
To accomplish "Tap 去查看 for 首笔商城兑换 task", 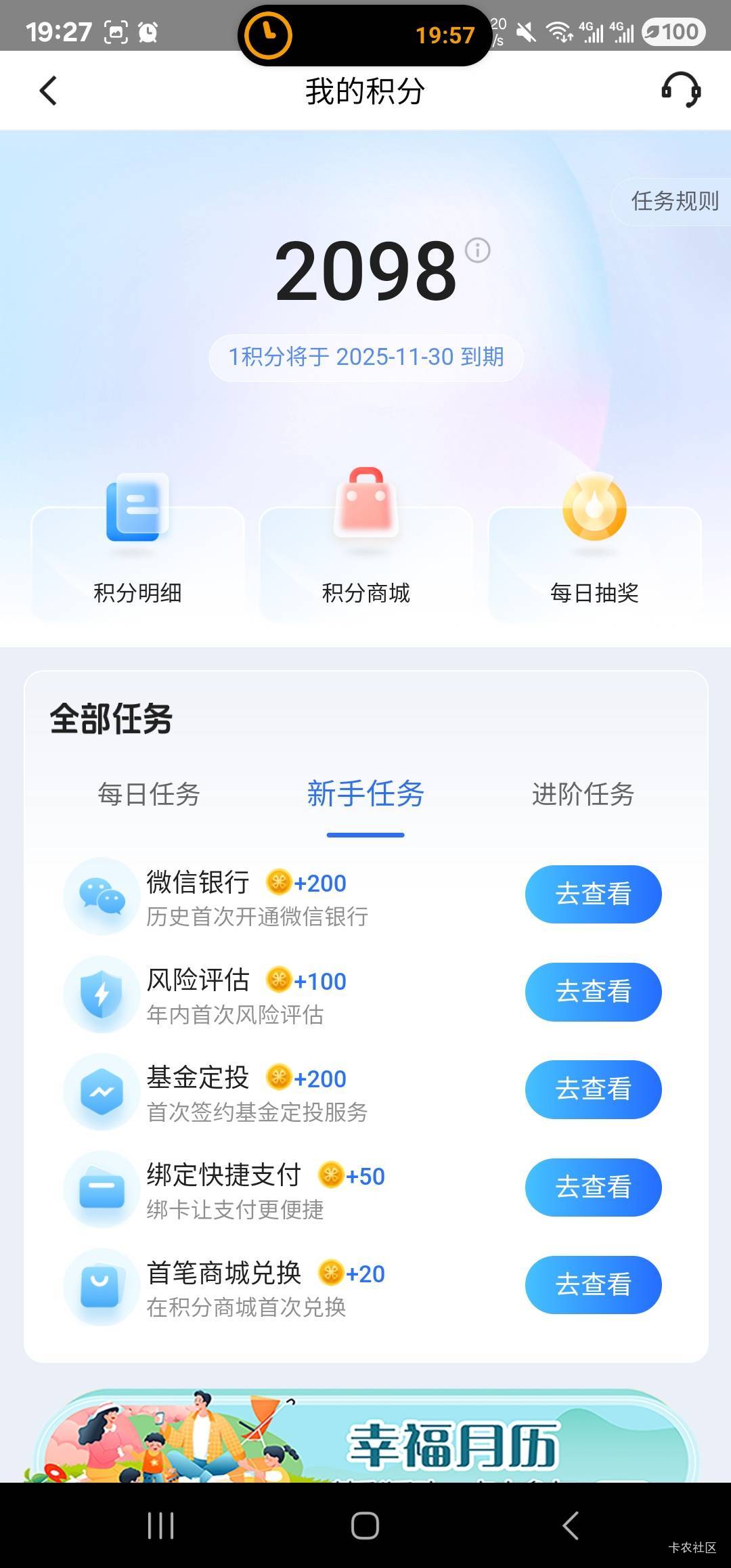I will pos(593,1284).
